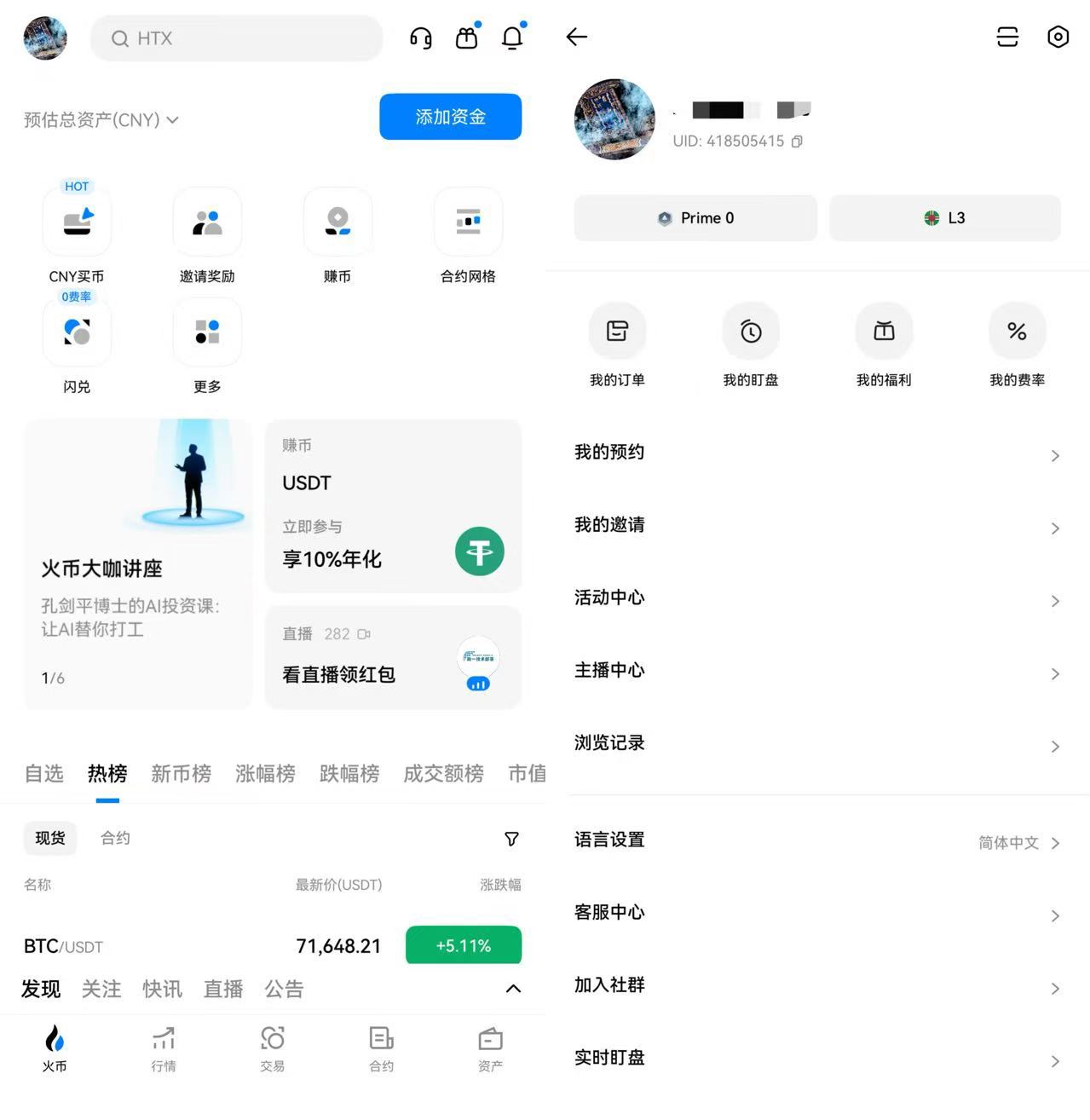Viewport: 1090px width, 1120px height.
Task: Open 合约网格 shortcut
Action: [468, 223]
